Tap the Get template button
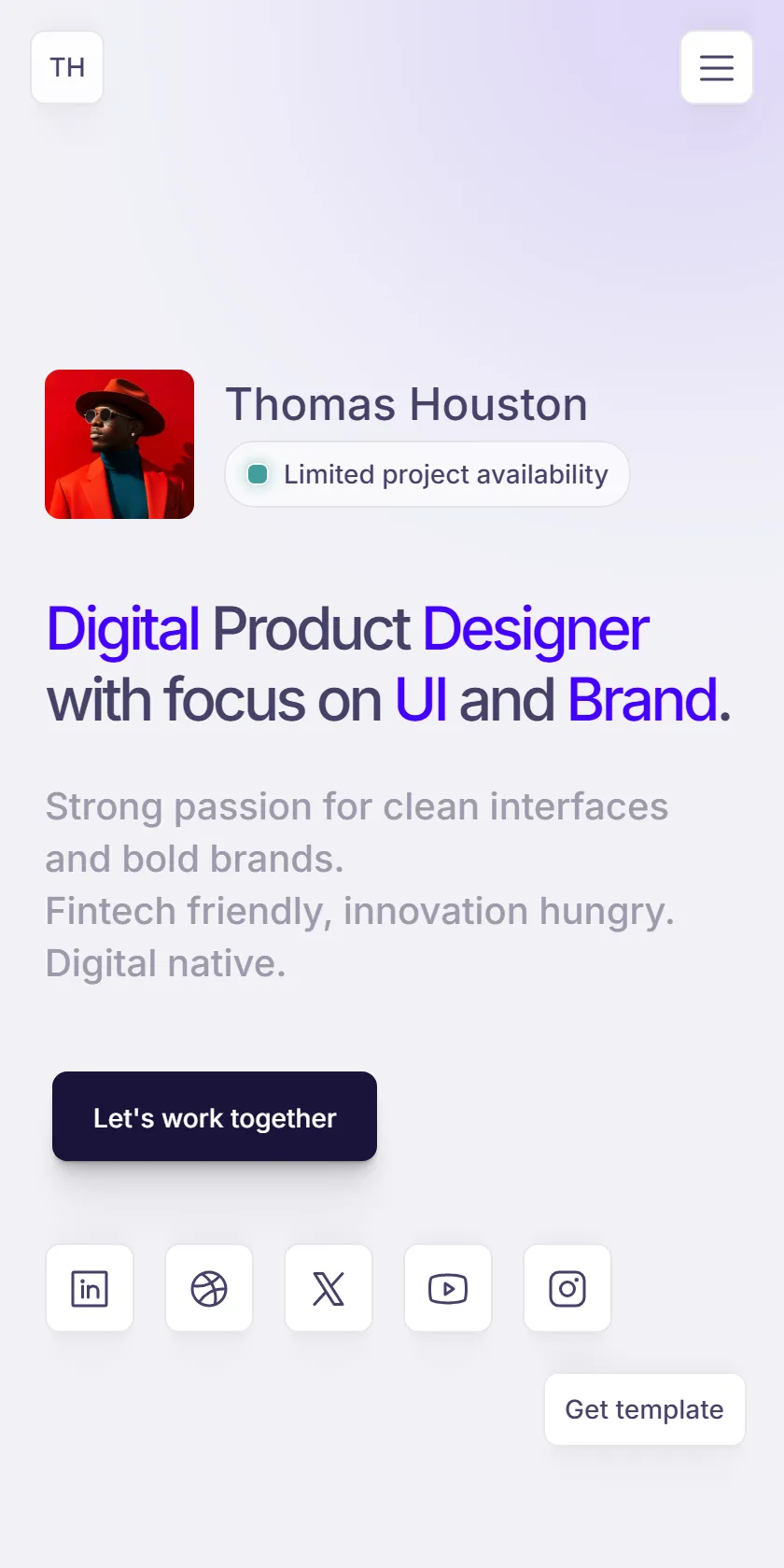The width and height of the screenshot is (784, 1568). 645,1409
